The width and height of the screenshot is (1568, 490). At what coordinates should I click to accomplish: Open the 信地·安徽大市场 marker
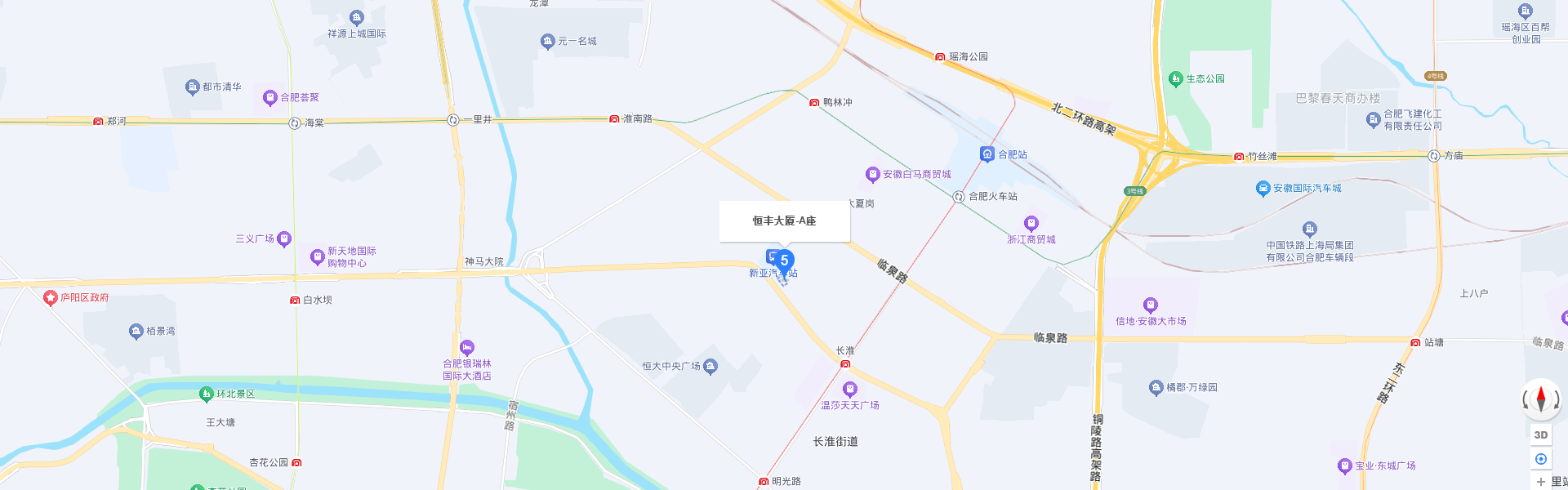(1151, 305)
